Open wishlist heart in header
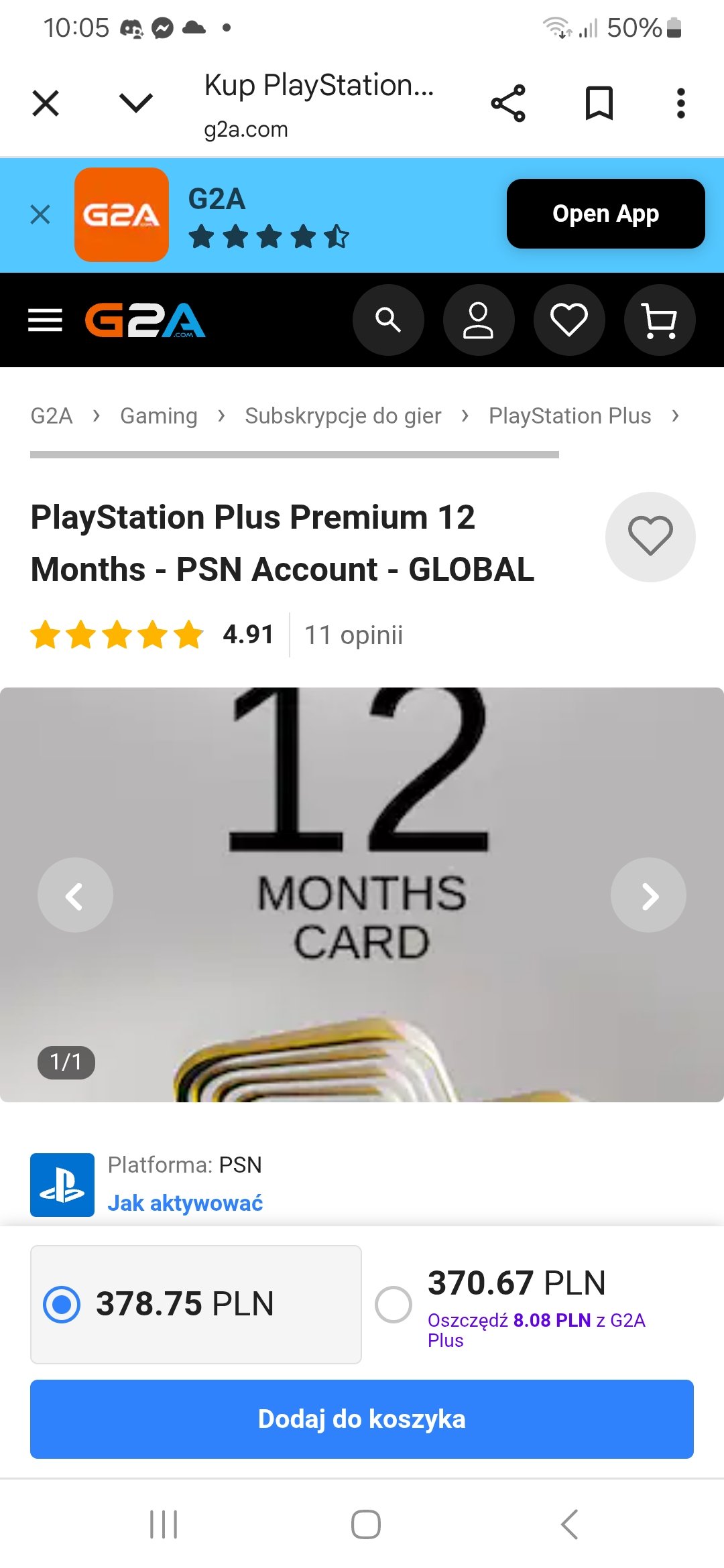Viewport: 724px width, 1568px height. click(569, 320)
